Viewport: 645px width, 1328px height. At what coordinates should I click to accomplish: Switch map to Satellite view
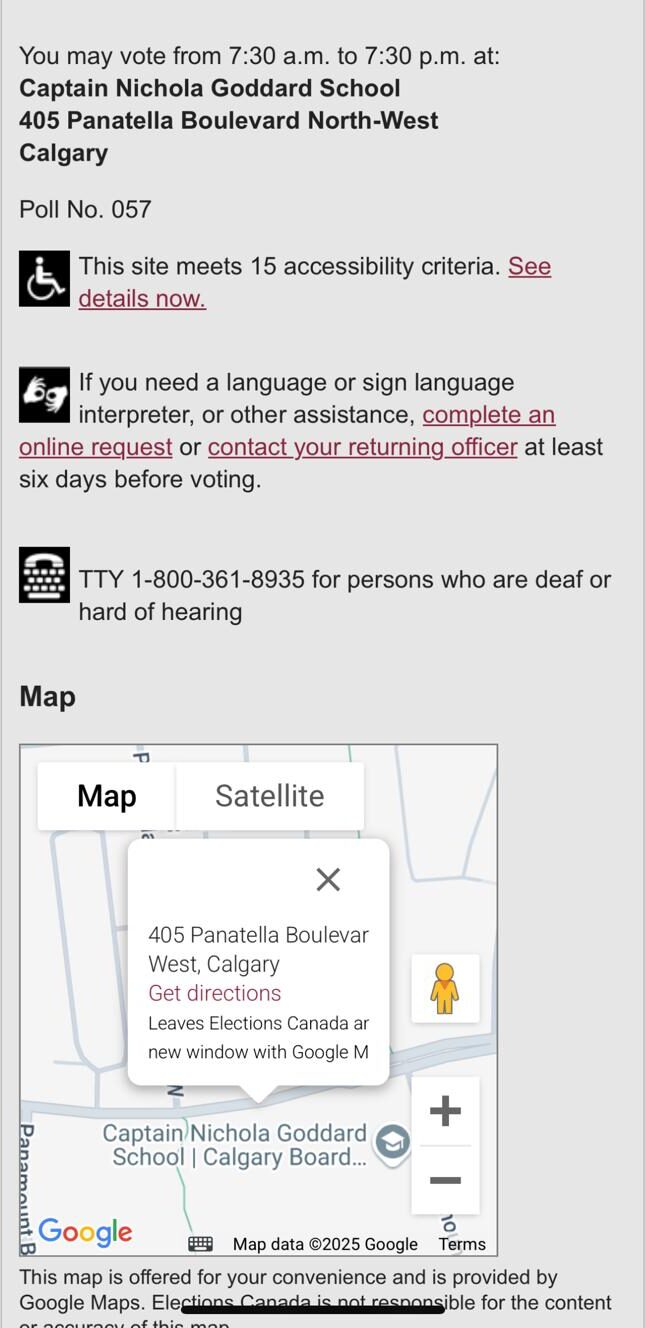click(269, 796)
